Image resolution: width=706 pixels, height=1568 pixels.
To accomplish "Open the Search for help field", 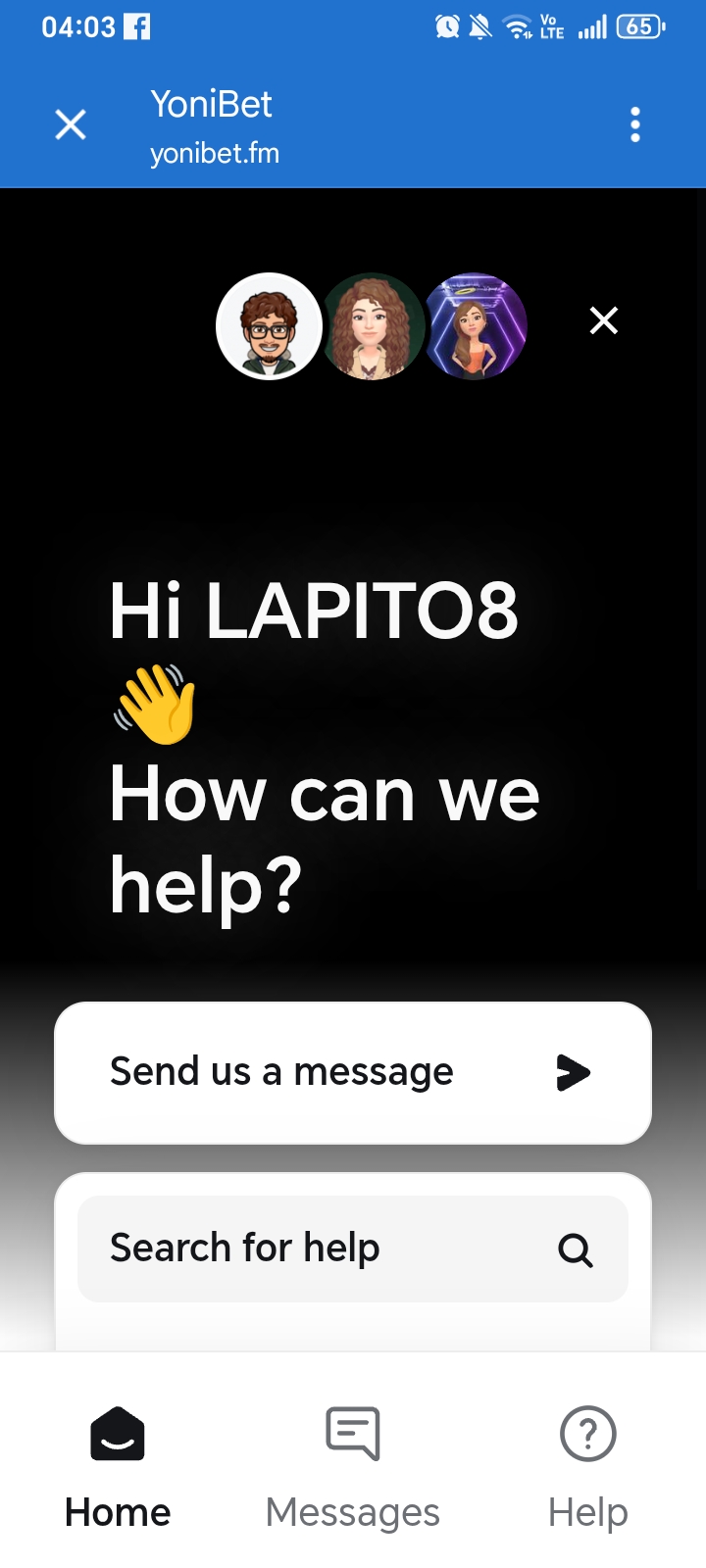I will 353,1249.
